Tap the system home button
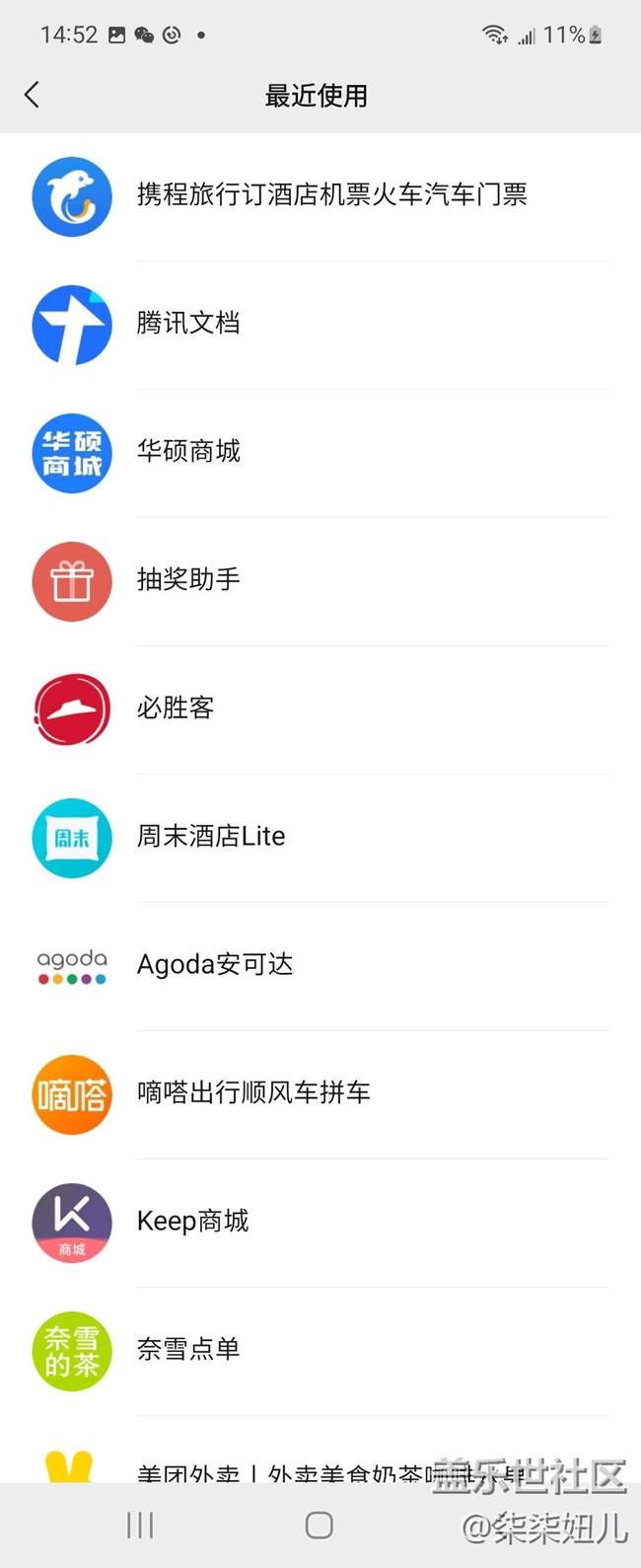The width and height of the screenshot is (641, 1568). (319, 1526)
